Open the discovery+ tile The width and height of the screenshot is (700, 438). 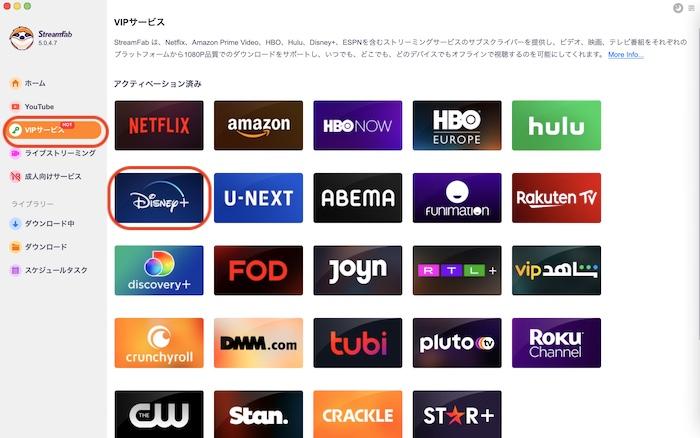click(x=159, y=270)
